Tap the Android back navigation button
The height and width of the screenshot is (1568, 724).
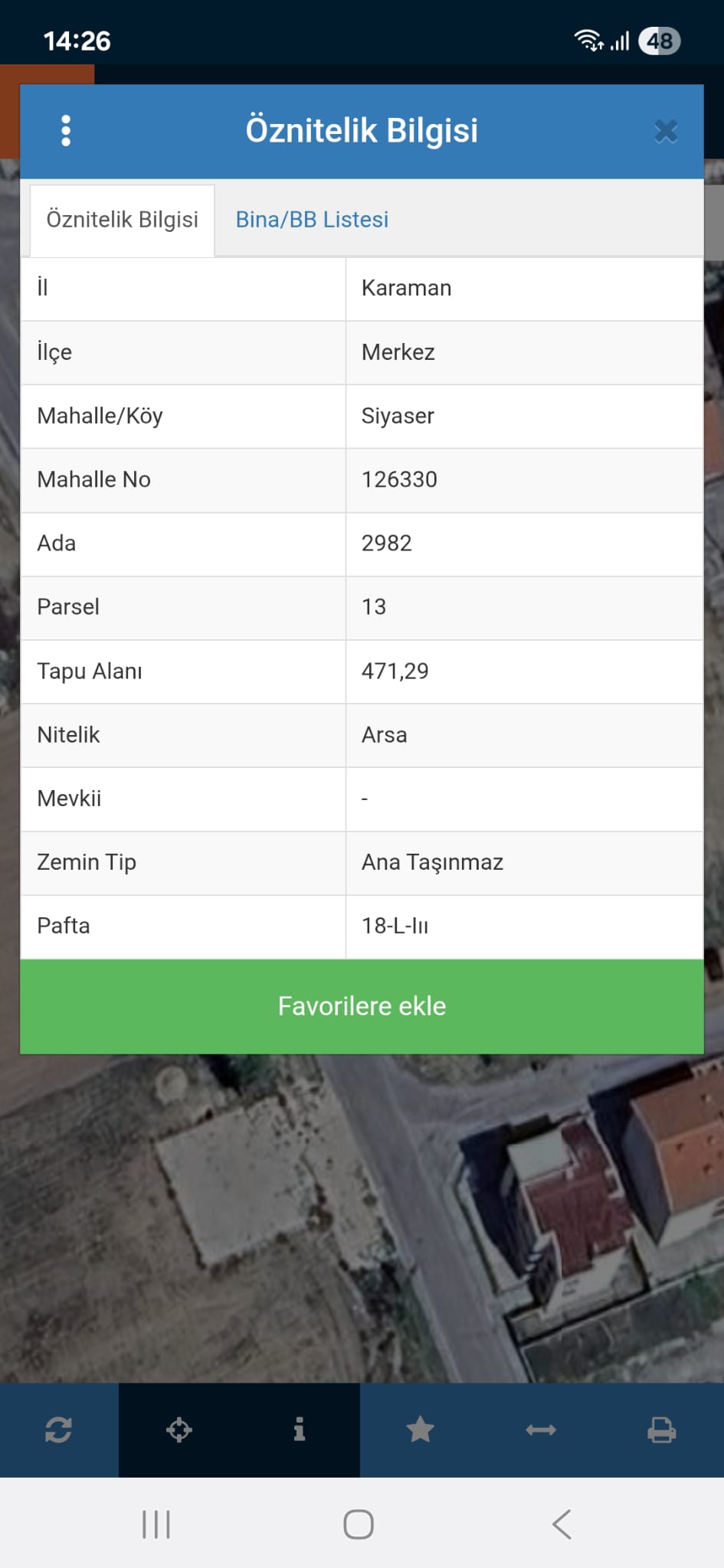click(562, 1524)
